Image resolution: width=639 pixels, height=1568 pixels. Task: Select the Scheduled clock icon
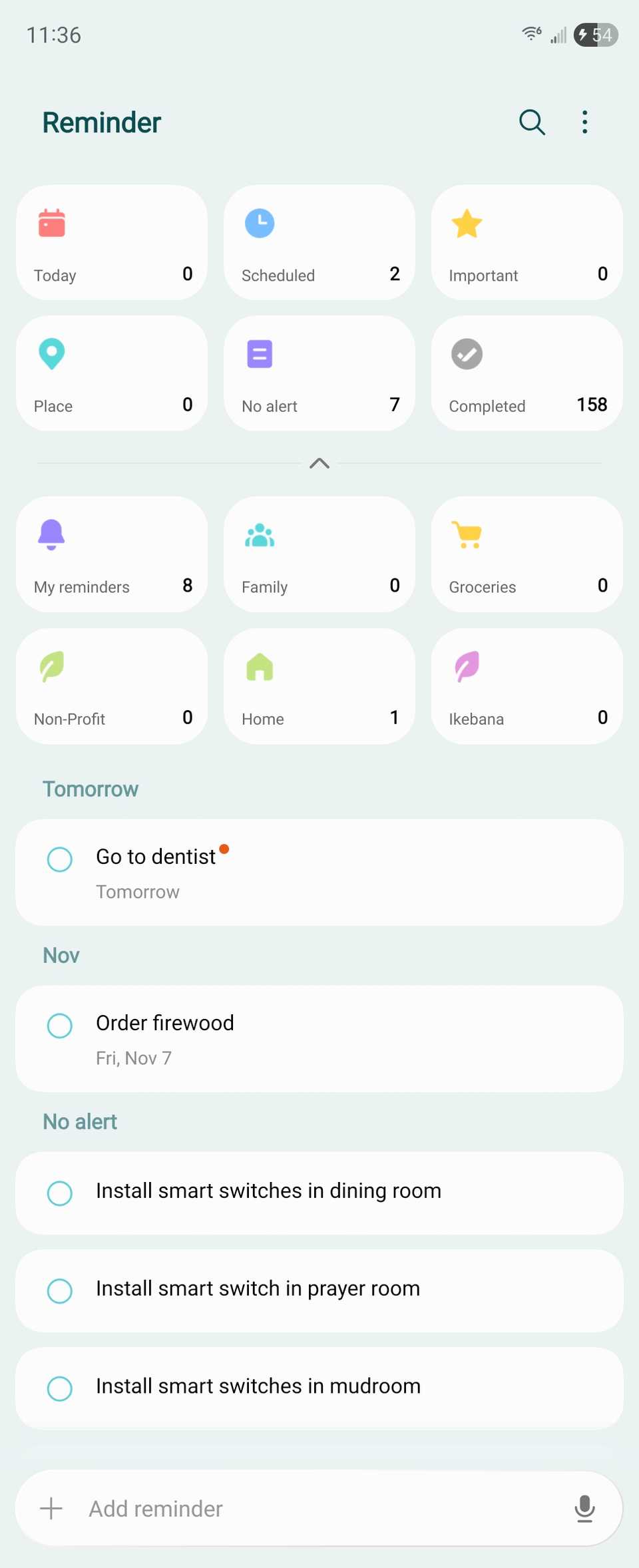(x=260, y=224)
